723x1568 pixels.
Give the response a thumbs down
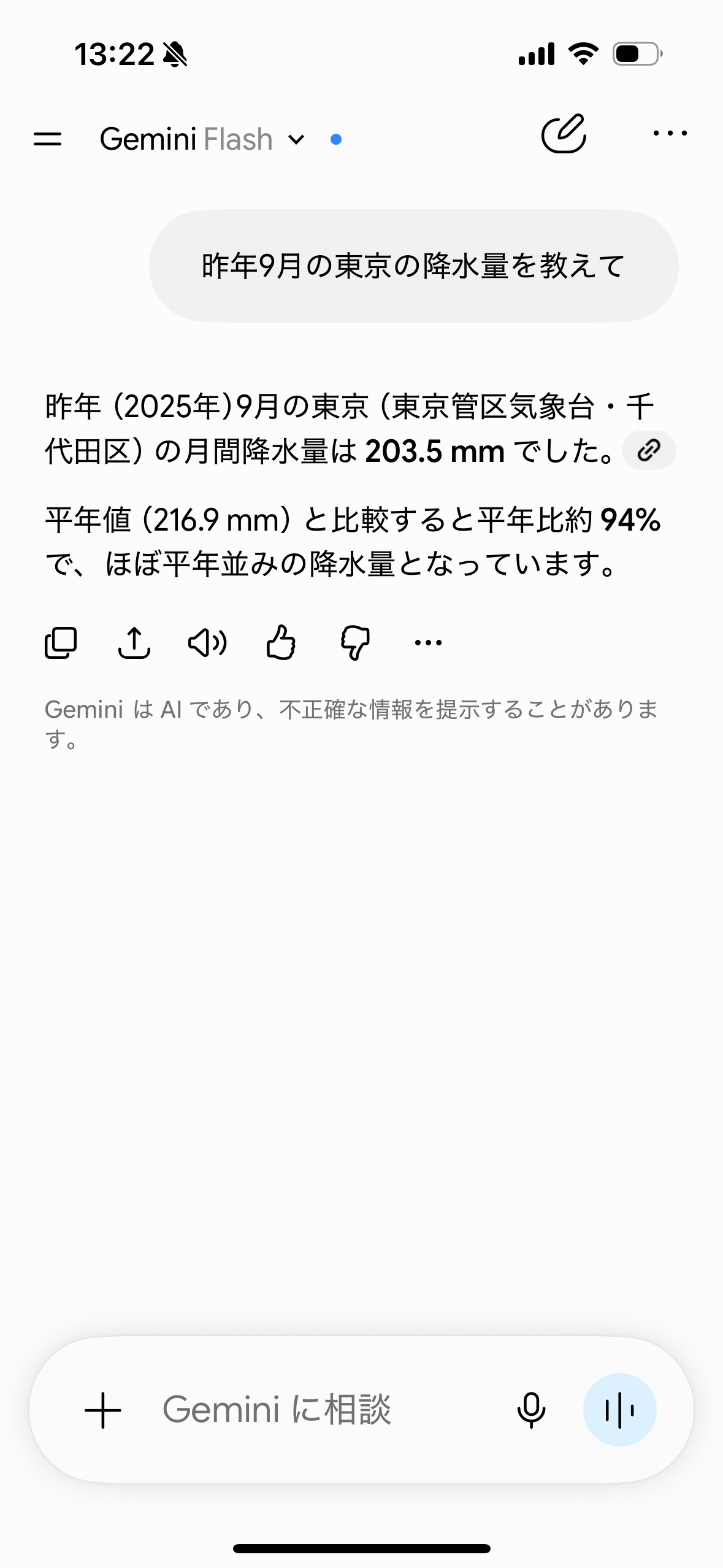point(355,642)
